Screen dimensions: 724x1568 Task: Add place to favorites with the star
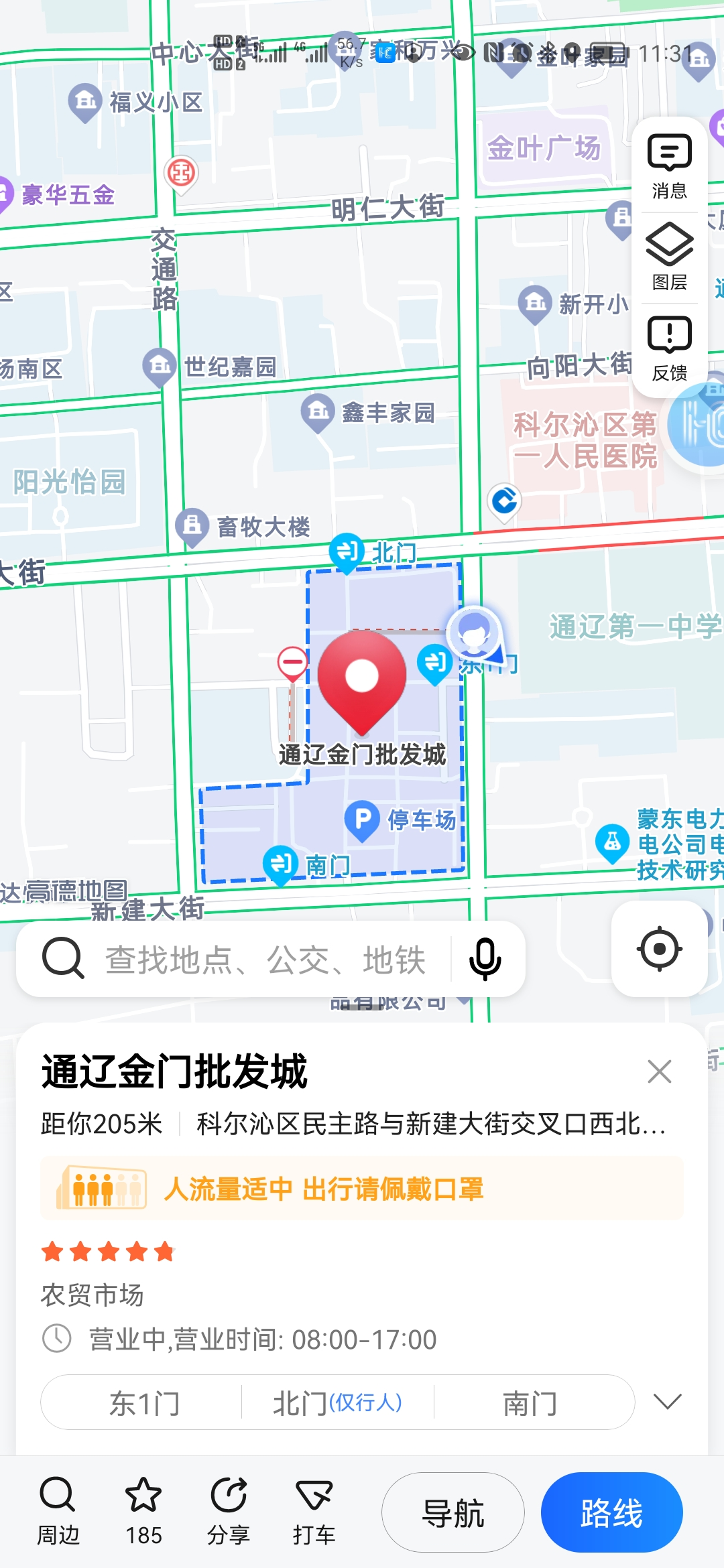coord(143,1512)
